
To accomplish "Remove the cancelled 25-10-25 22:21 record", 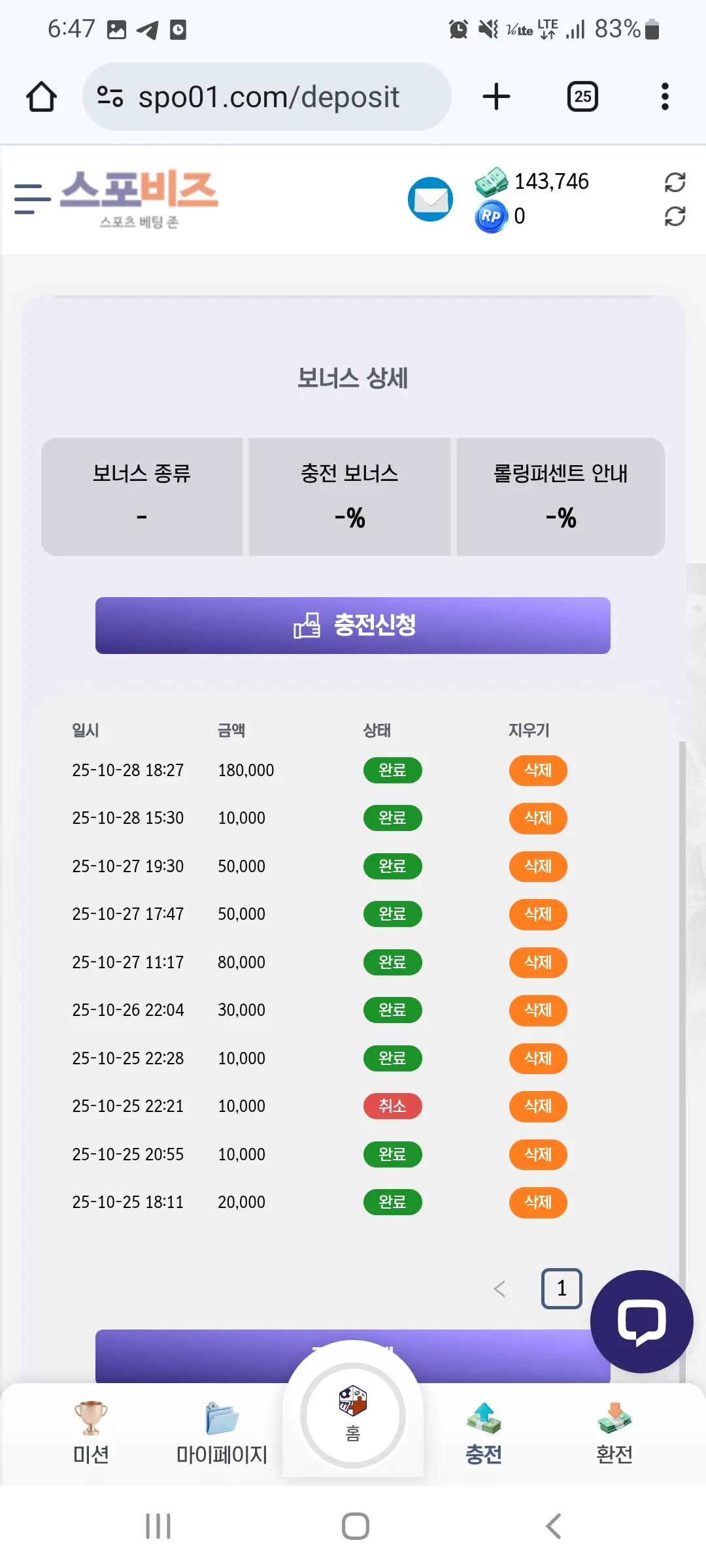I will pyautogui.click(x=538, y=1106).
